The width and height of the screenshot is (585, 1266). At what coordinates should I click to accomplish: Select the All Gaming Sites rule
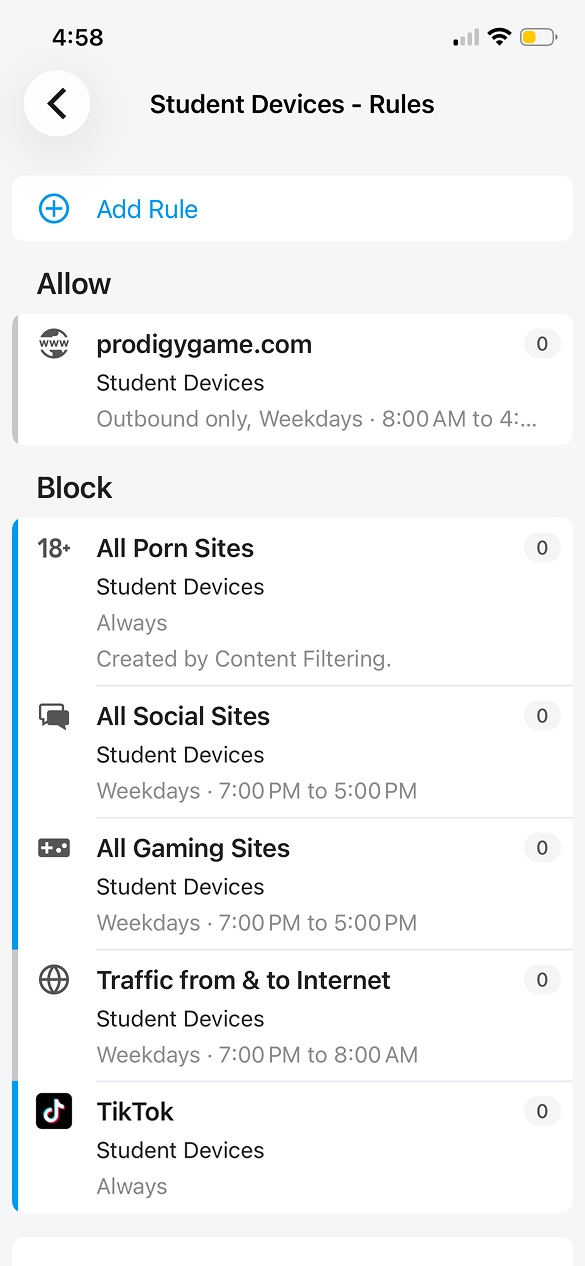292,884
